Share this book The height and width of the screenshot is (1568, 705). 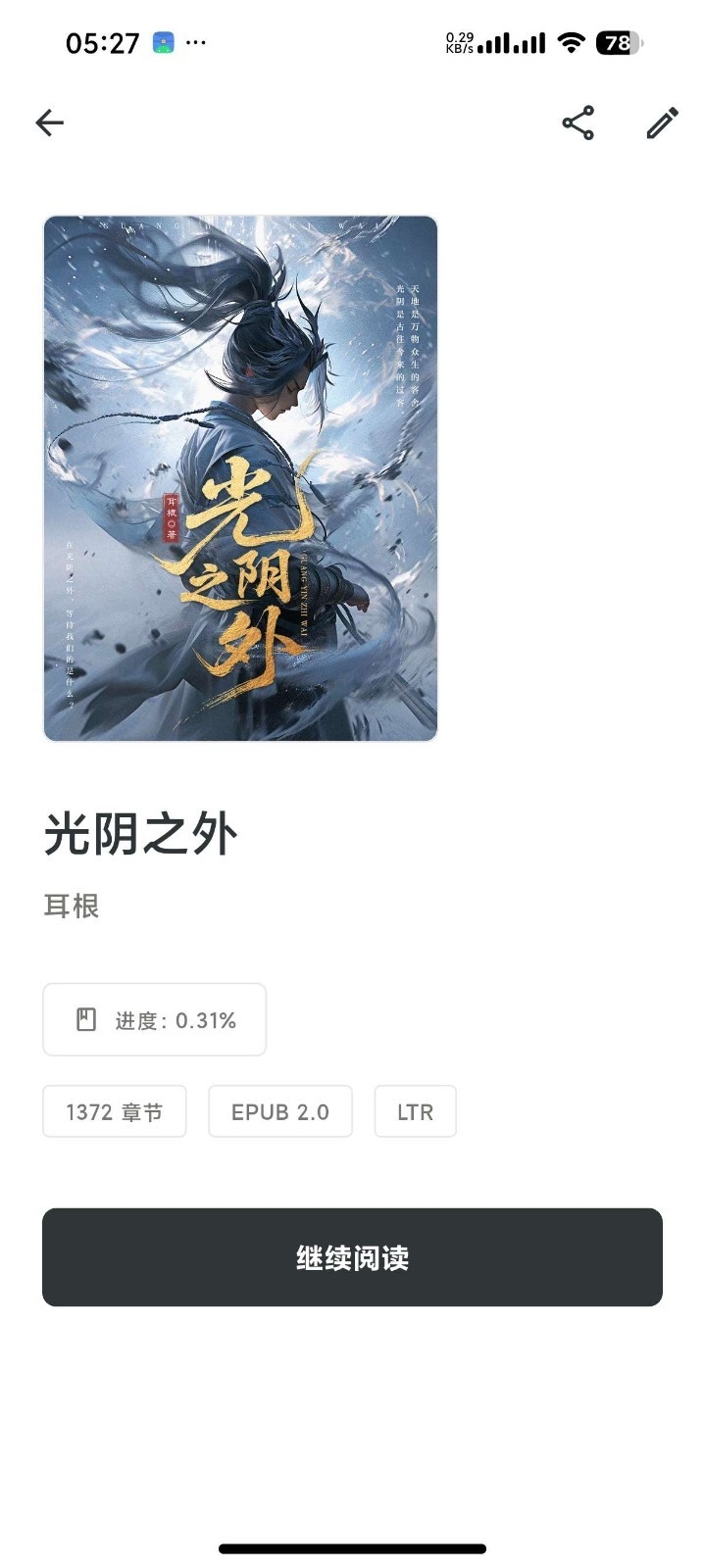[578, 122]
